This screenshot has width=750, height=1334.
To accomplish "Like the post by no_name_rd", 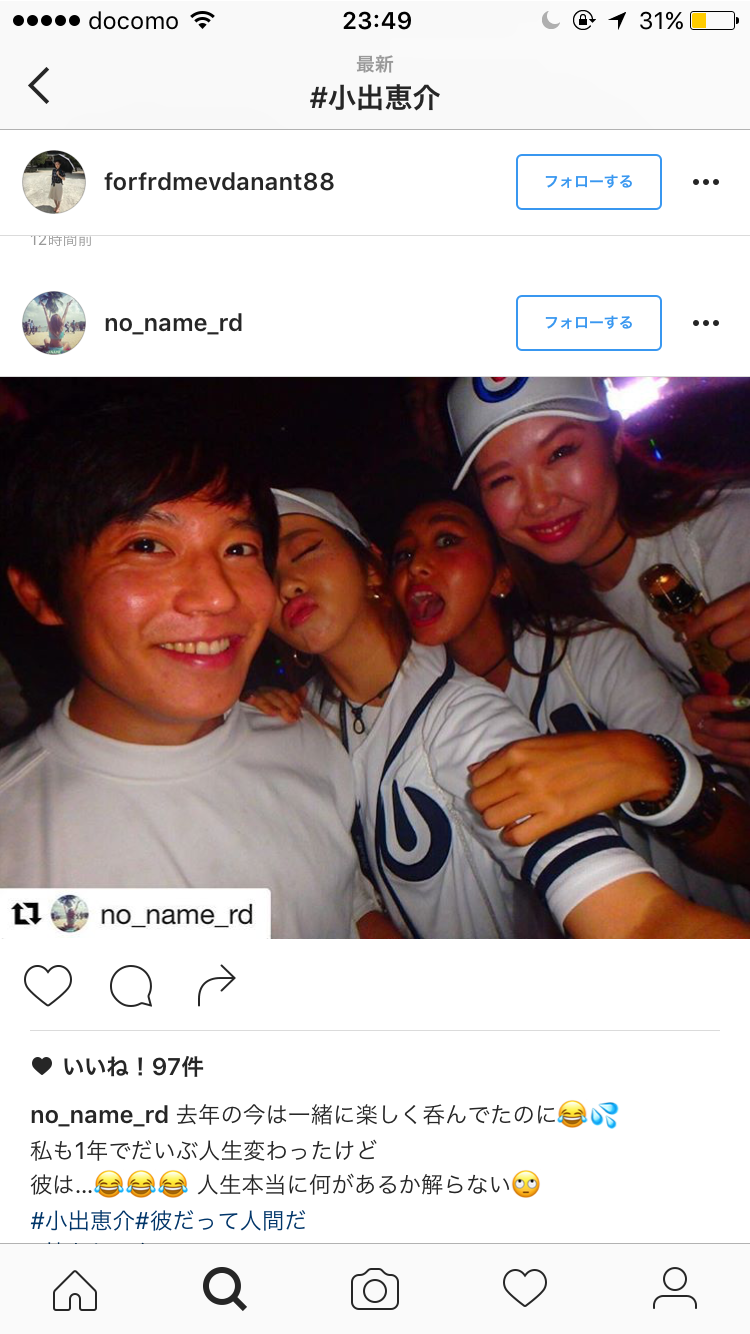I will coord(48,986).
